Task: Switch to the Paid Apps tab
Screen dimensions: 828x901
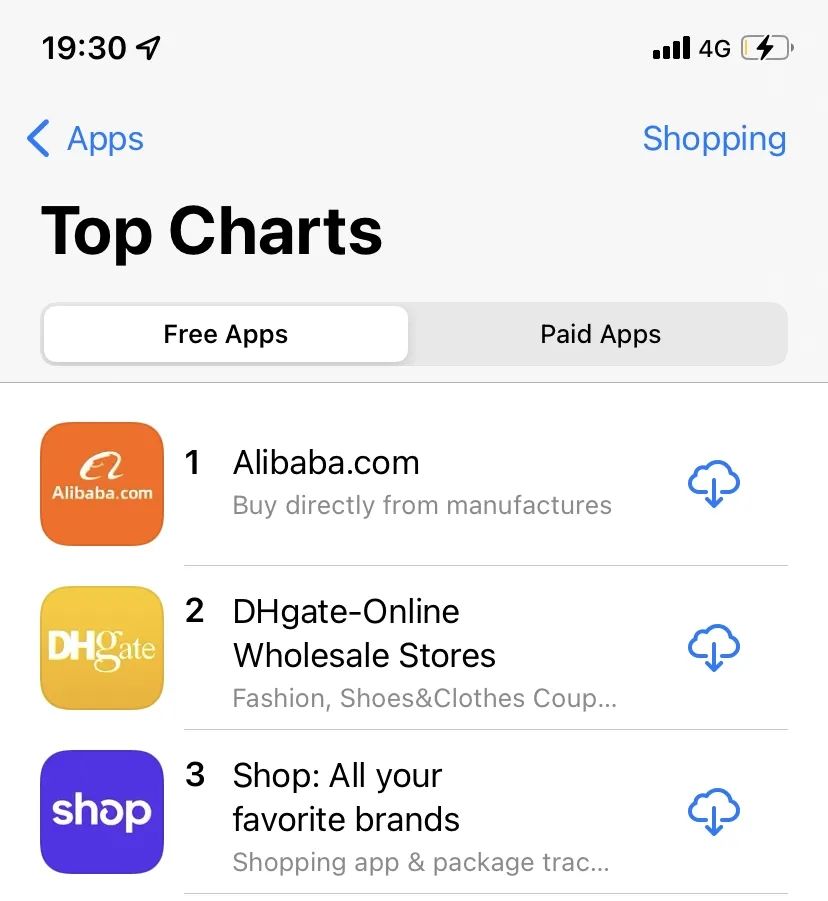Action: pyautogui.click(x=600, y=334)
